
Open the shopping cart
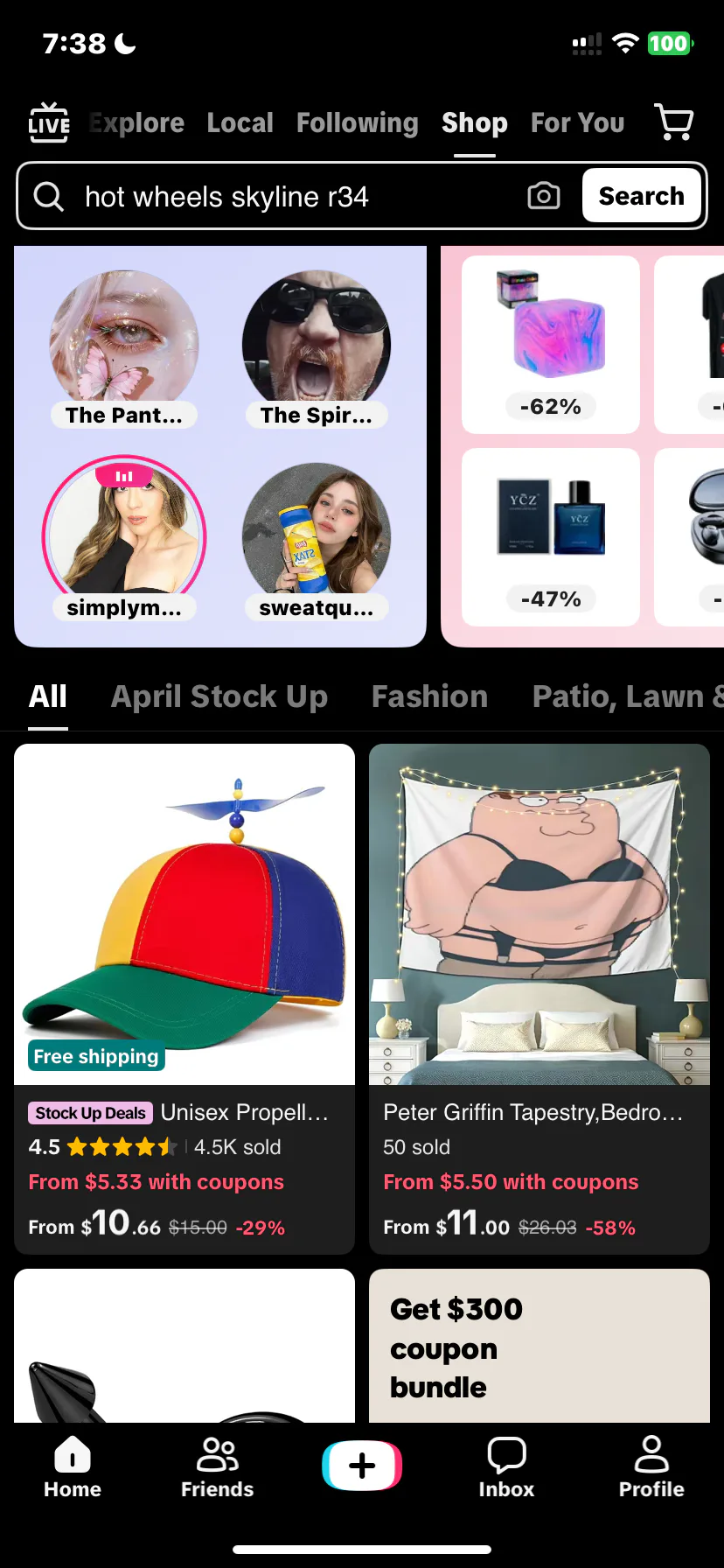tap(674, 122)
